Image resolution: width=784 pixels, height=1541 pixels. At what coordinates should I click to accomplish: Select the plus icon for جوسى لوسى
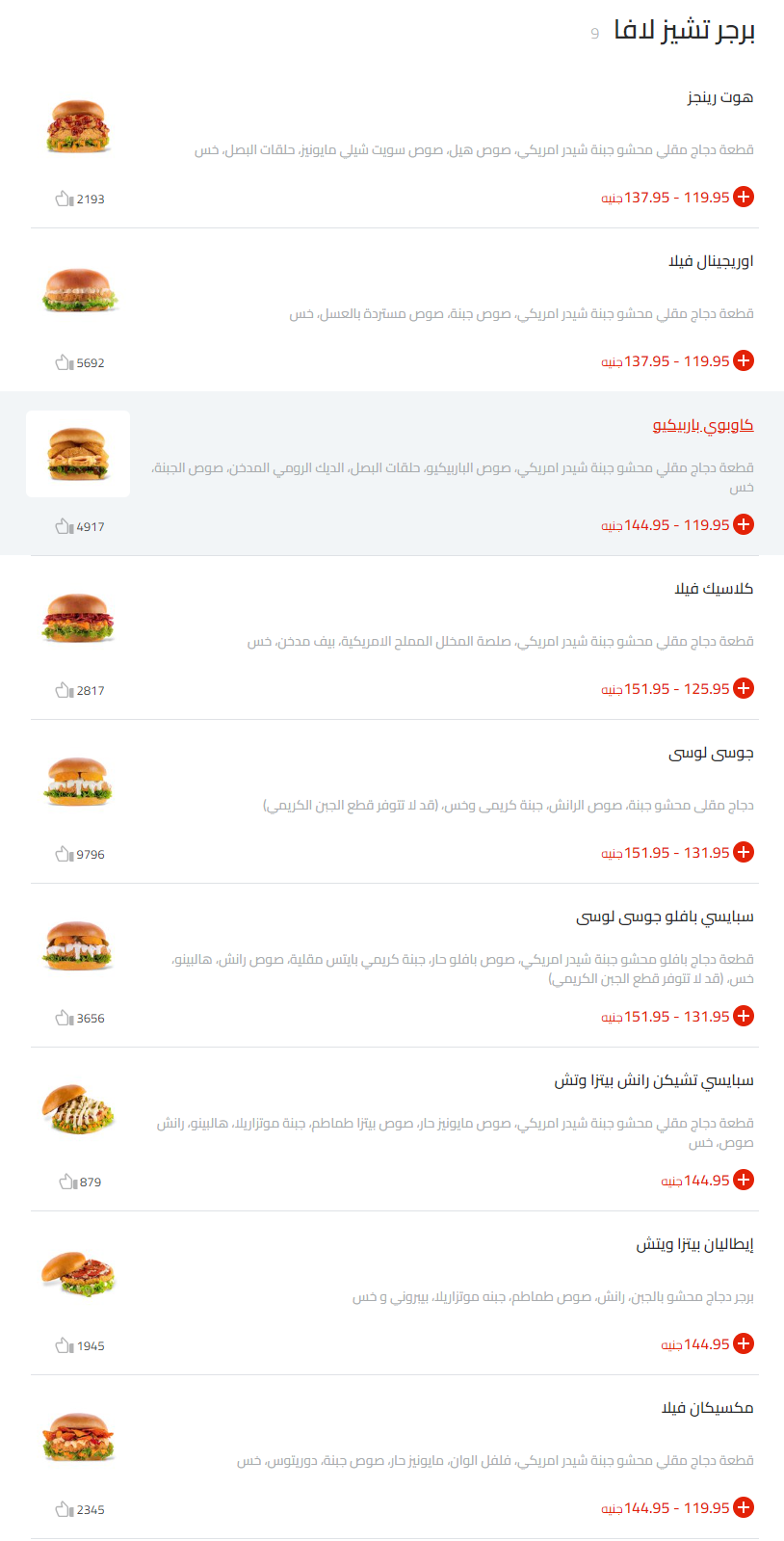743,852
